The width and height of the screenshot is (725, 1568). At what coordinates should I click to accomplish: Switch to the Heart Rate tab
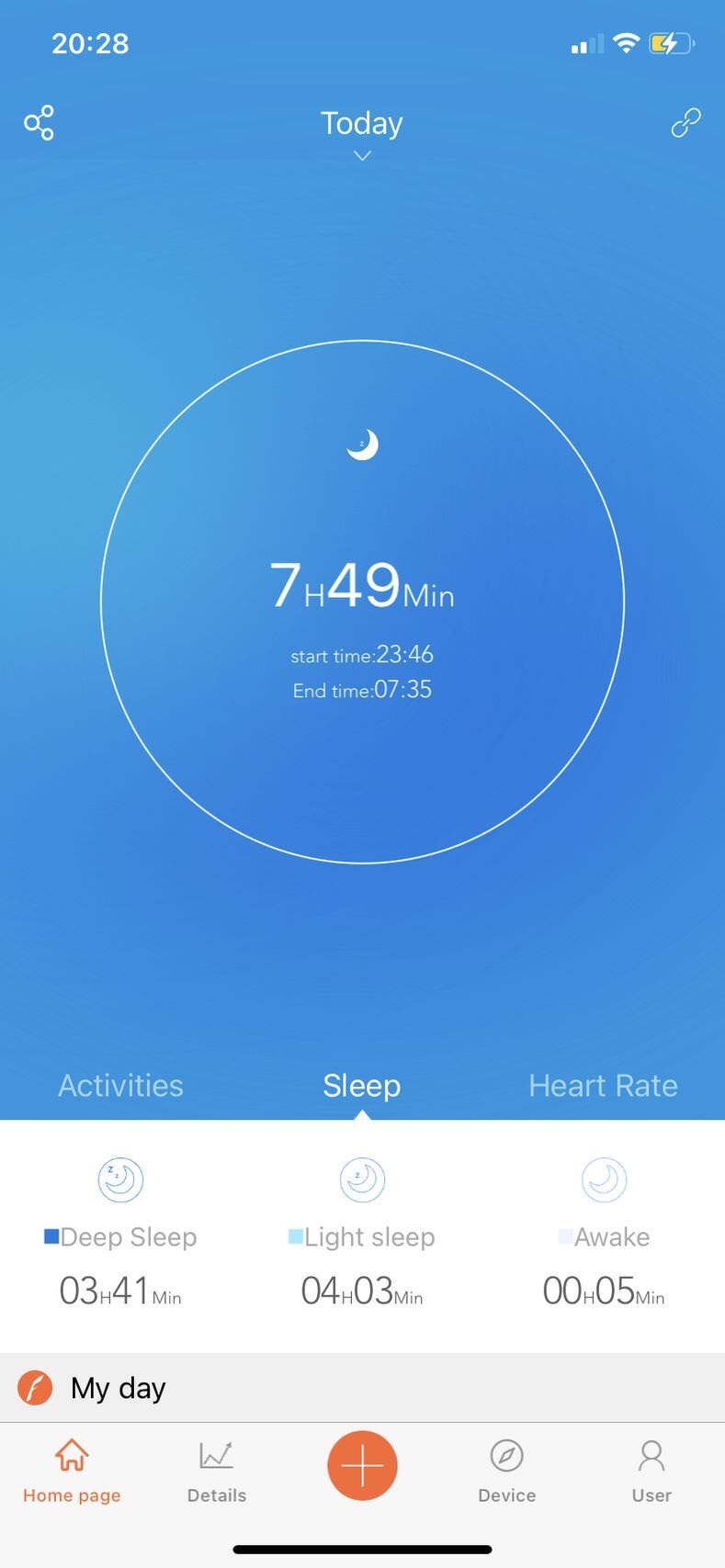coord(603,1085)
